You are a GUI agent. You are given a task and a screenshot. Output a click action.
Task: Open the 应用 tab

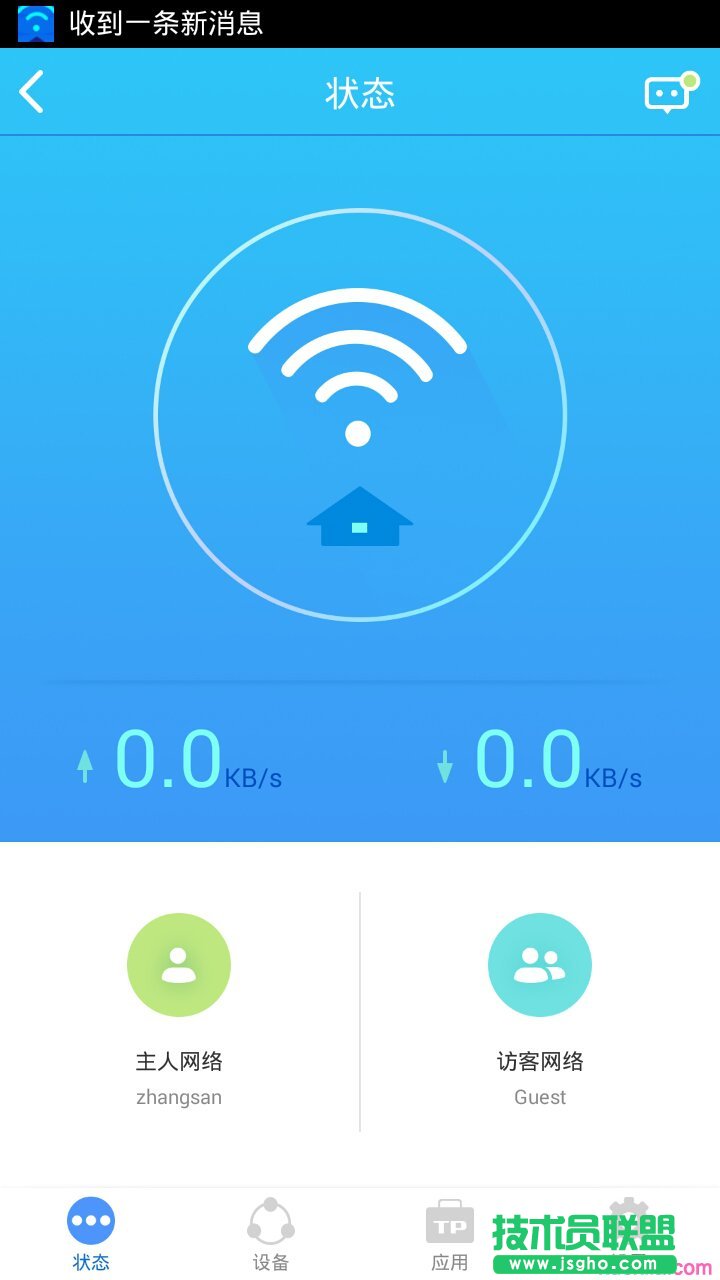[450, 1232]
